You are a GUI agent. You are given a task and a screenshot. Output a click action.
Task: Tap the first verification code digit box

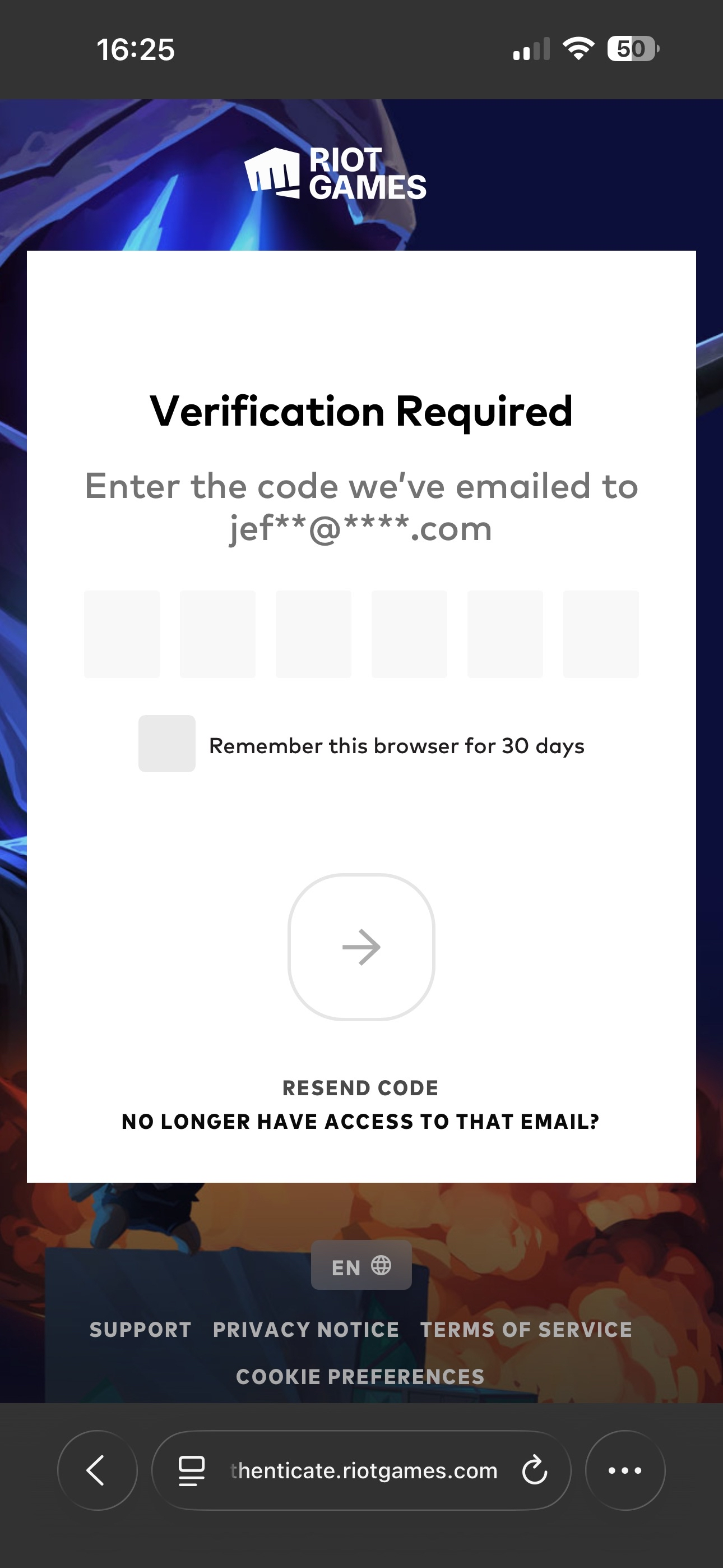(122, 634)
